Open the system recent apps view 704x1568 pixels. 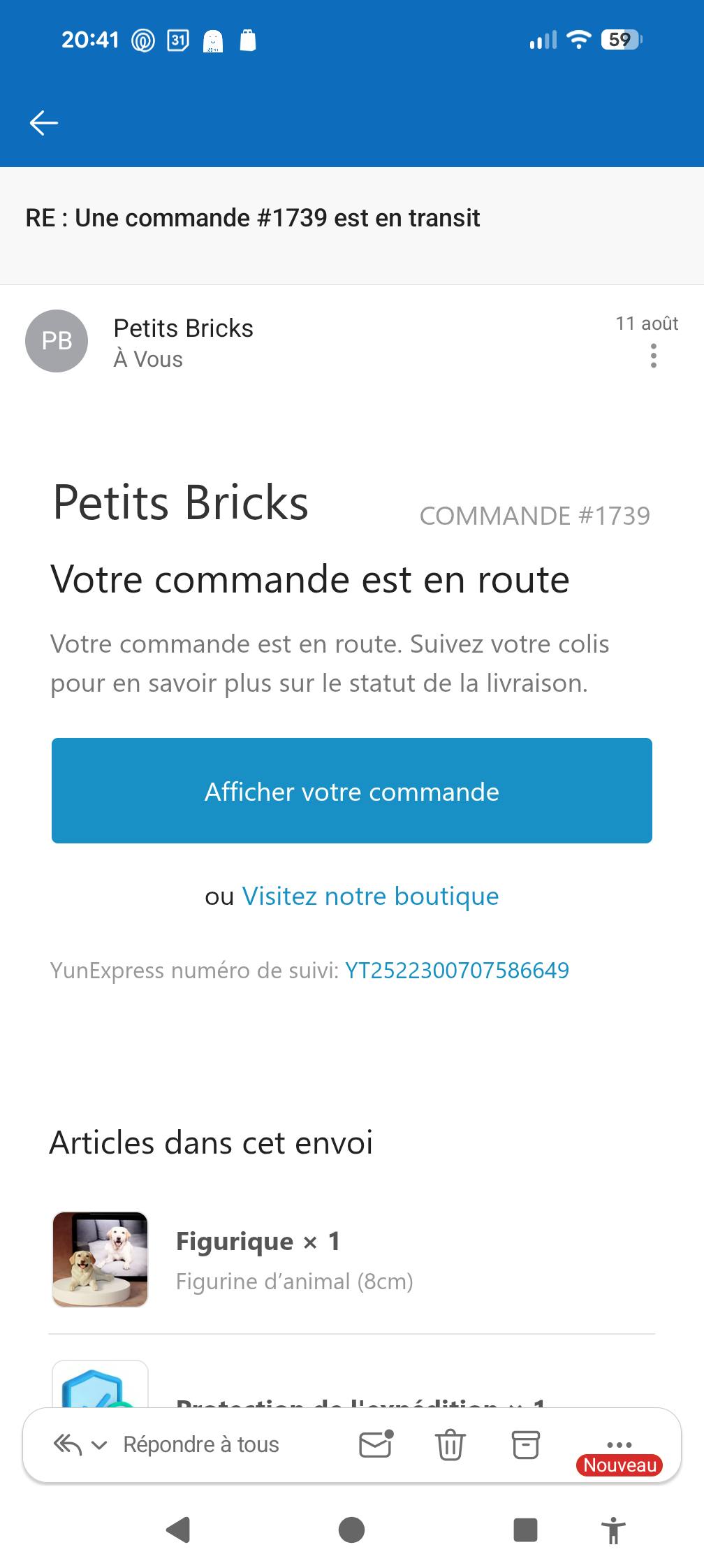point(525,1530)
